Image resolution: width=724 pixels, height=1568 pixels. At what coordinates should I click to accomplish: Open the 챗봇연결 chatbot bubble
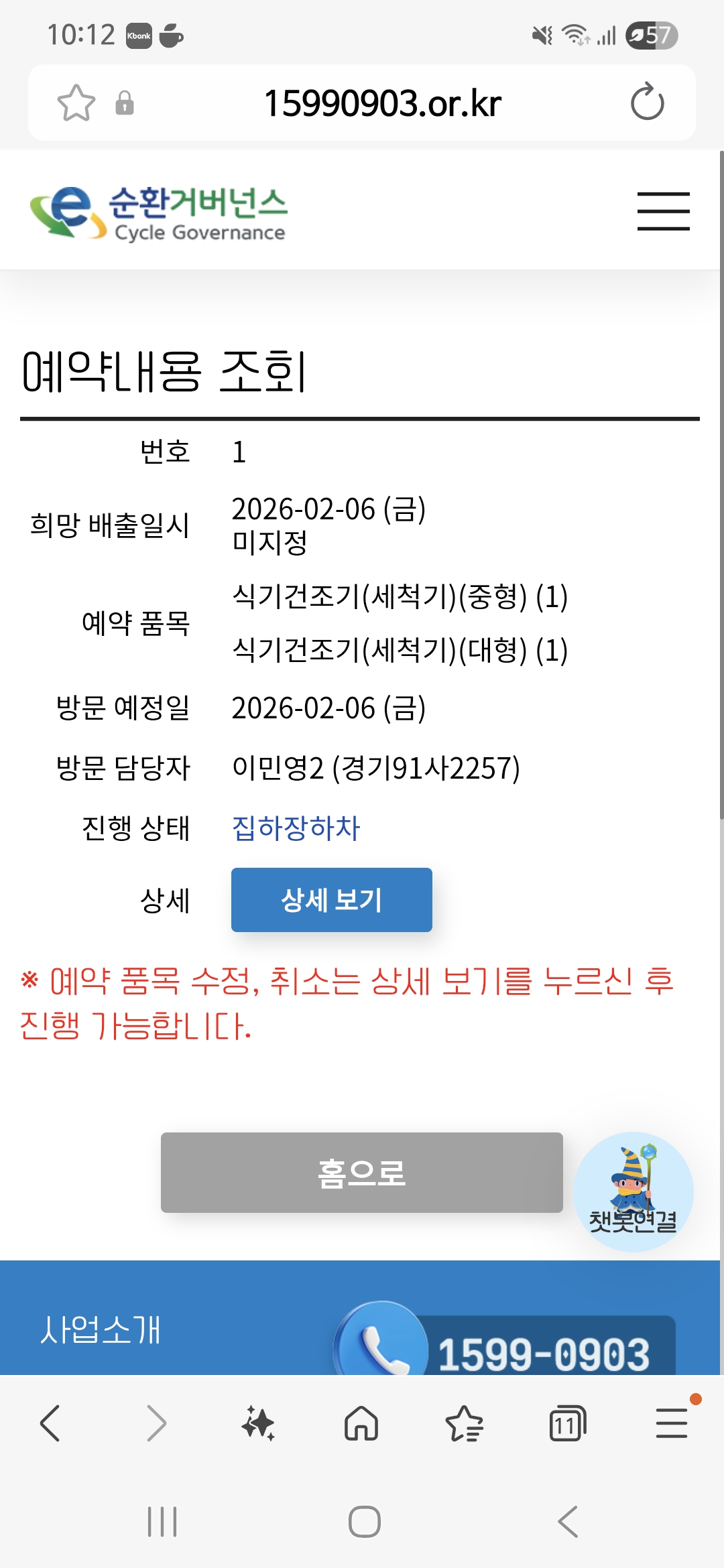coord(633,1191)
